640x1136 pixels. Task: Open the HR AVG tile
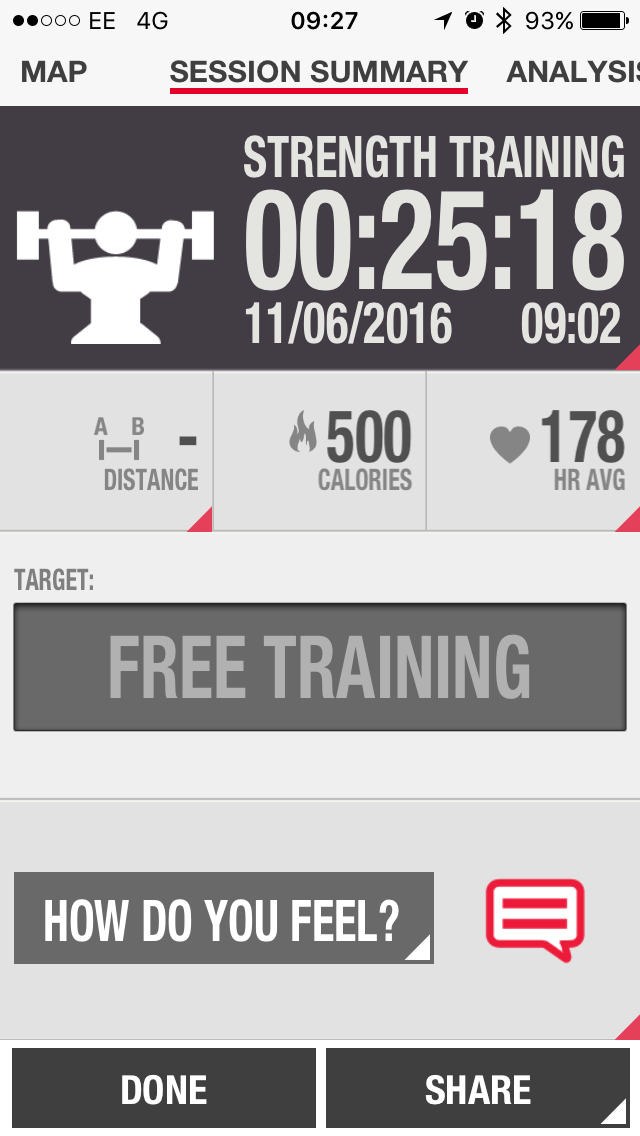coord(534,452)
